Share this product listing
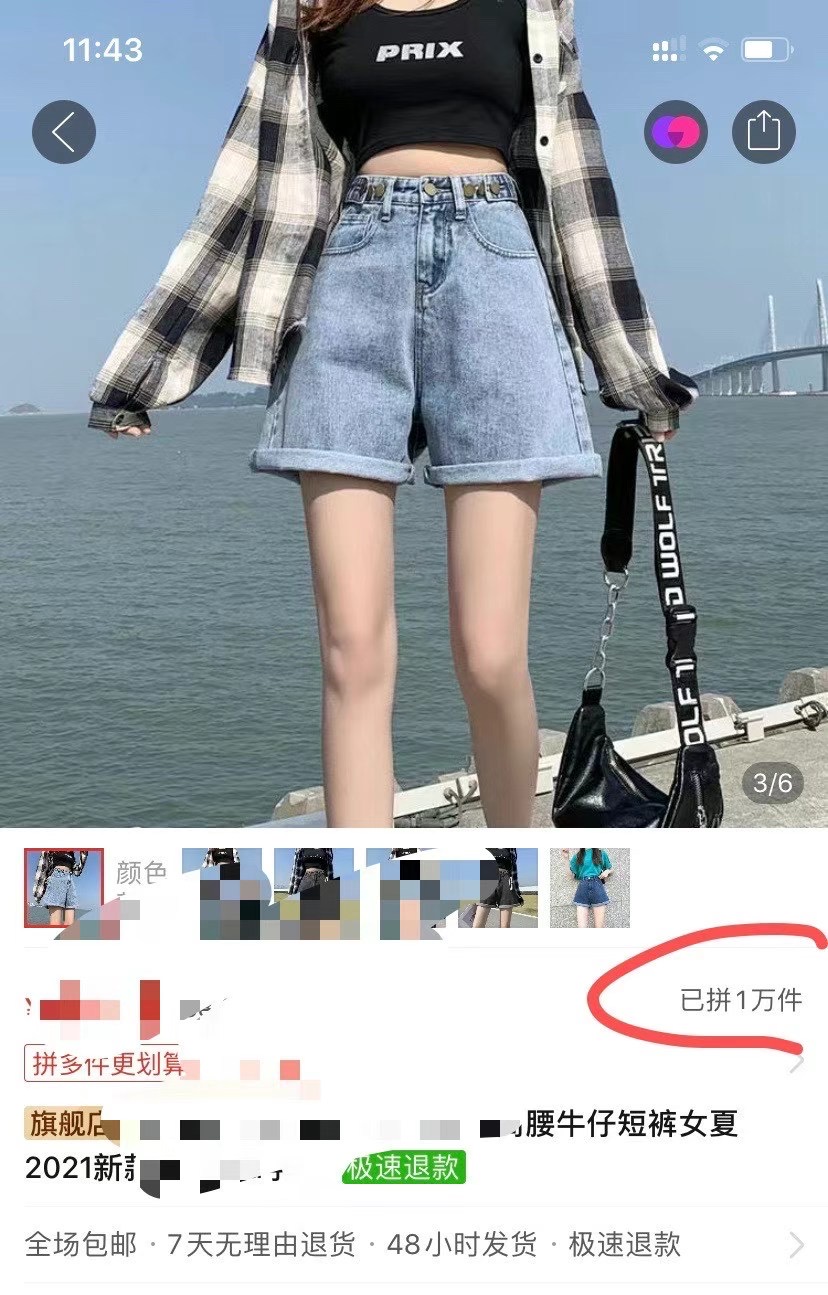 coord(763,132)
